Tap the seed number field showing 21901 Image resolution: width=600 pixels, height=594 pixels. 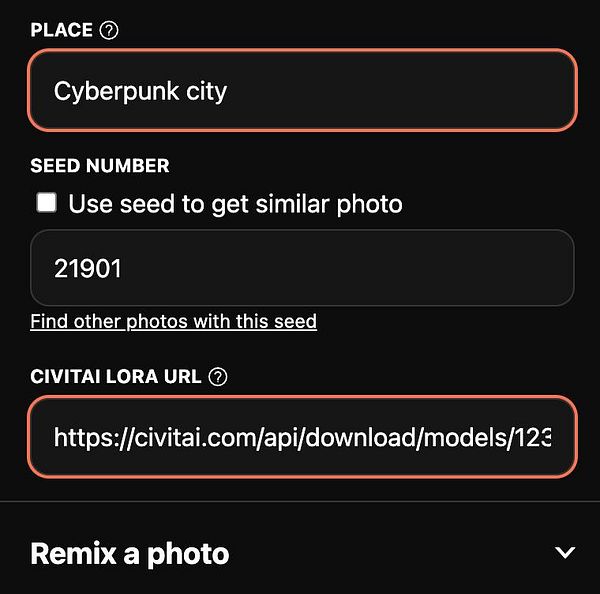(x=302, y=268)
